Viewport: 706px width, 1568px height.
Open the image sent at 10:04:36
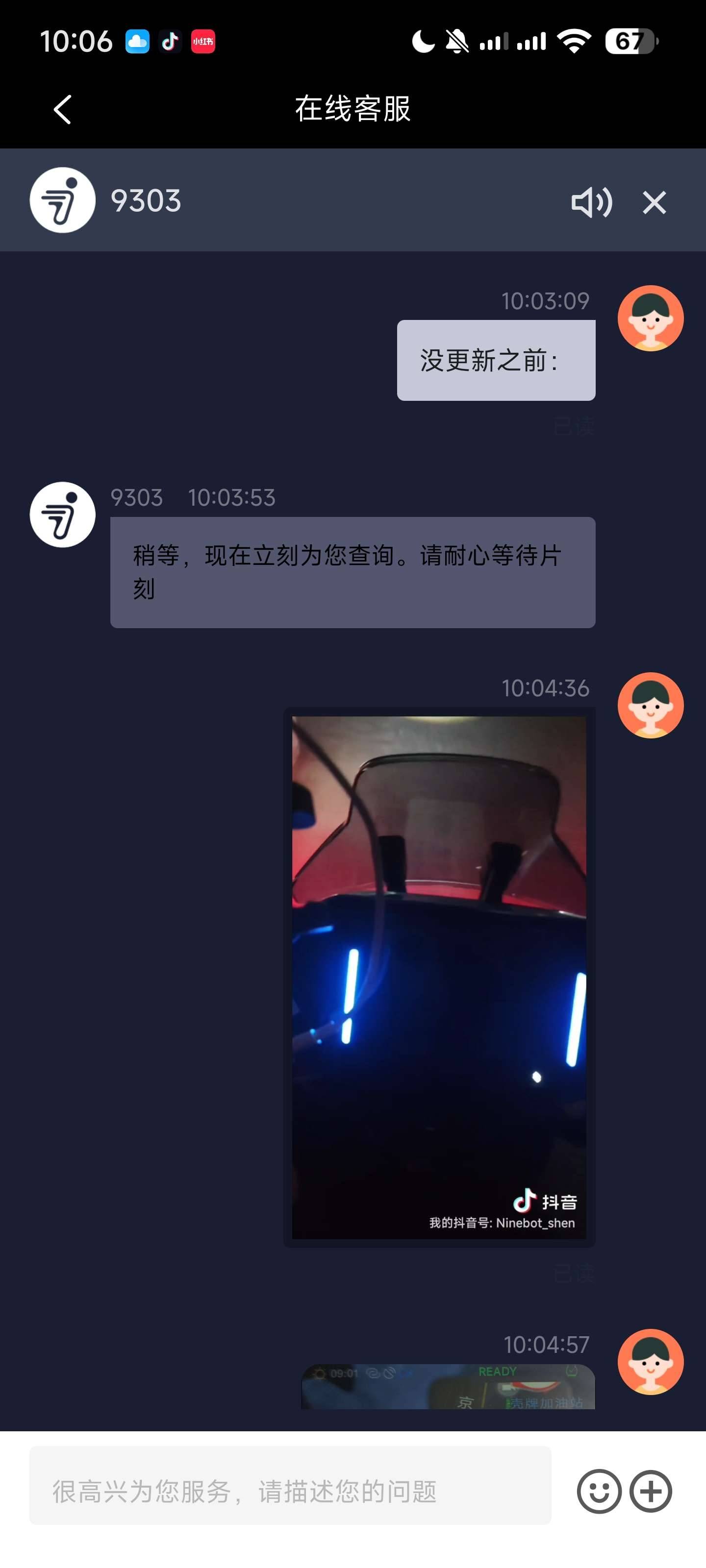[439, 977]
